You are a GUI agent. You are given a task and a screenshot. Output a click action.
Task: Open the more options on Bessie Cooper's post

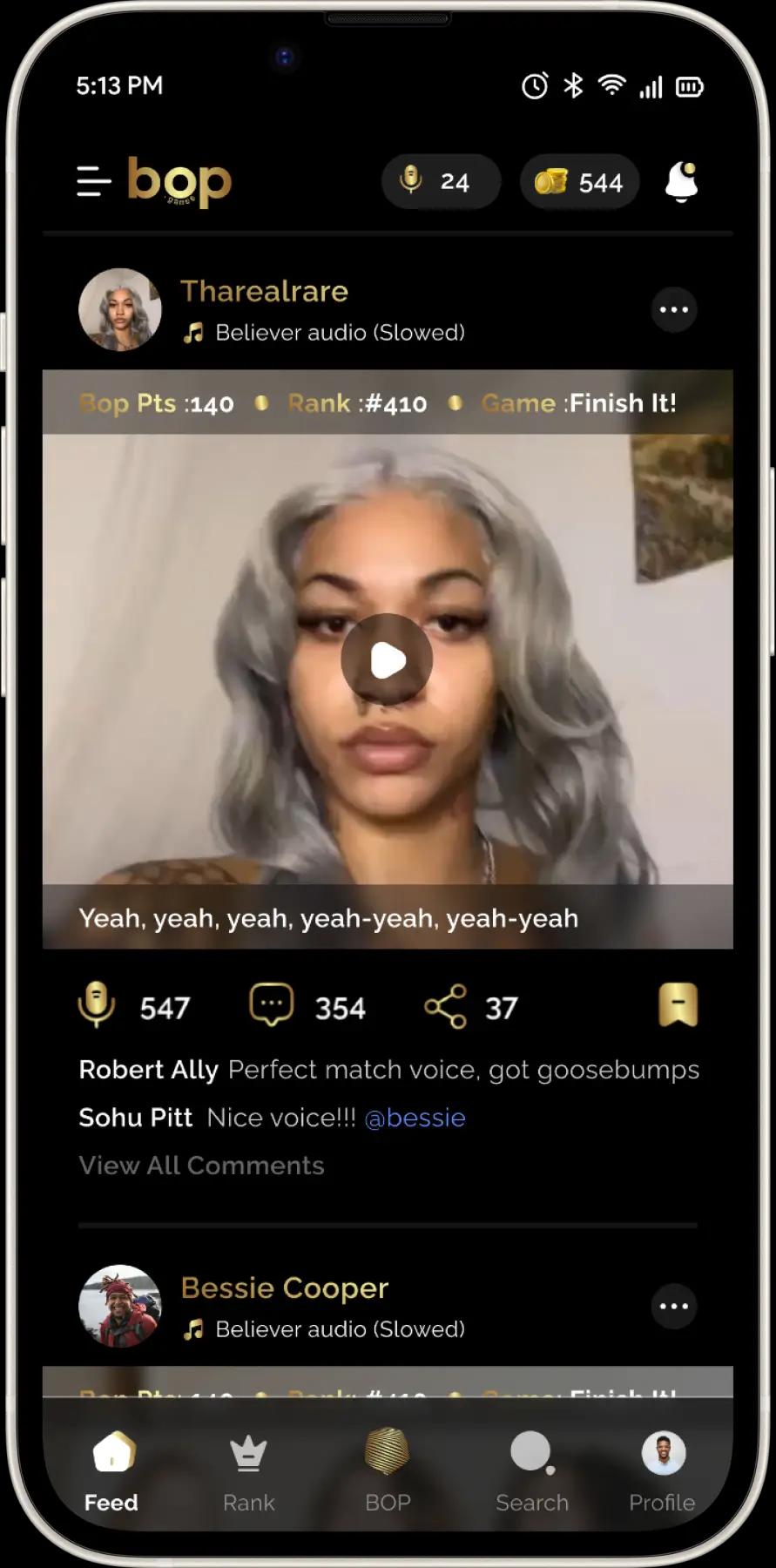pyautogui.click(x=674, y=1307)
